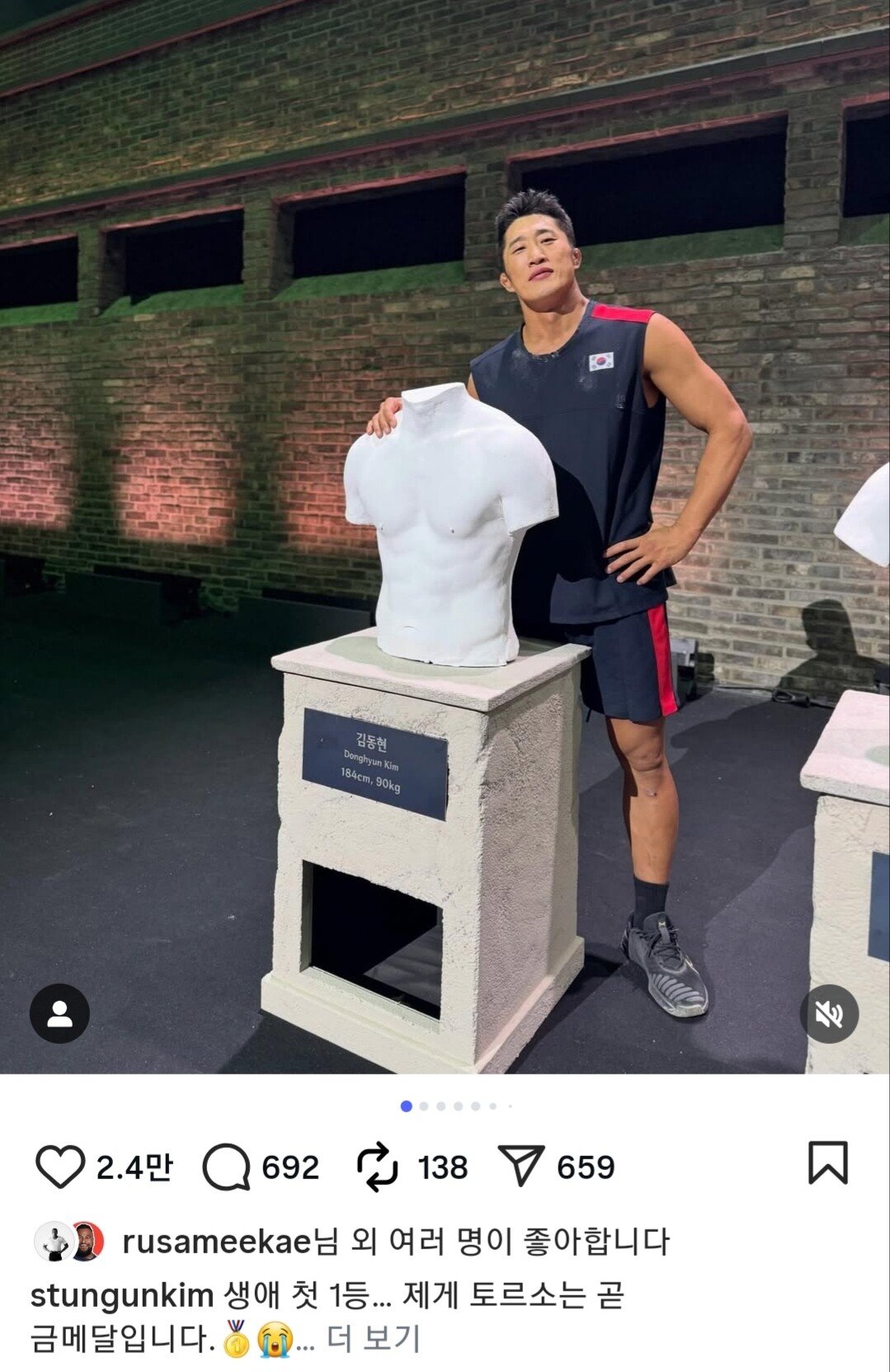
Task: Repost this post
Action: click(377, 1167)
